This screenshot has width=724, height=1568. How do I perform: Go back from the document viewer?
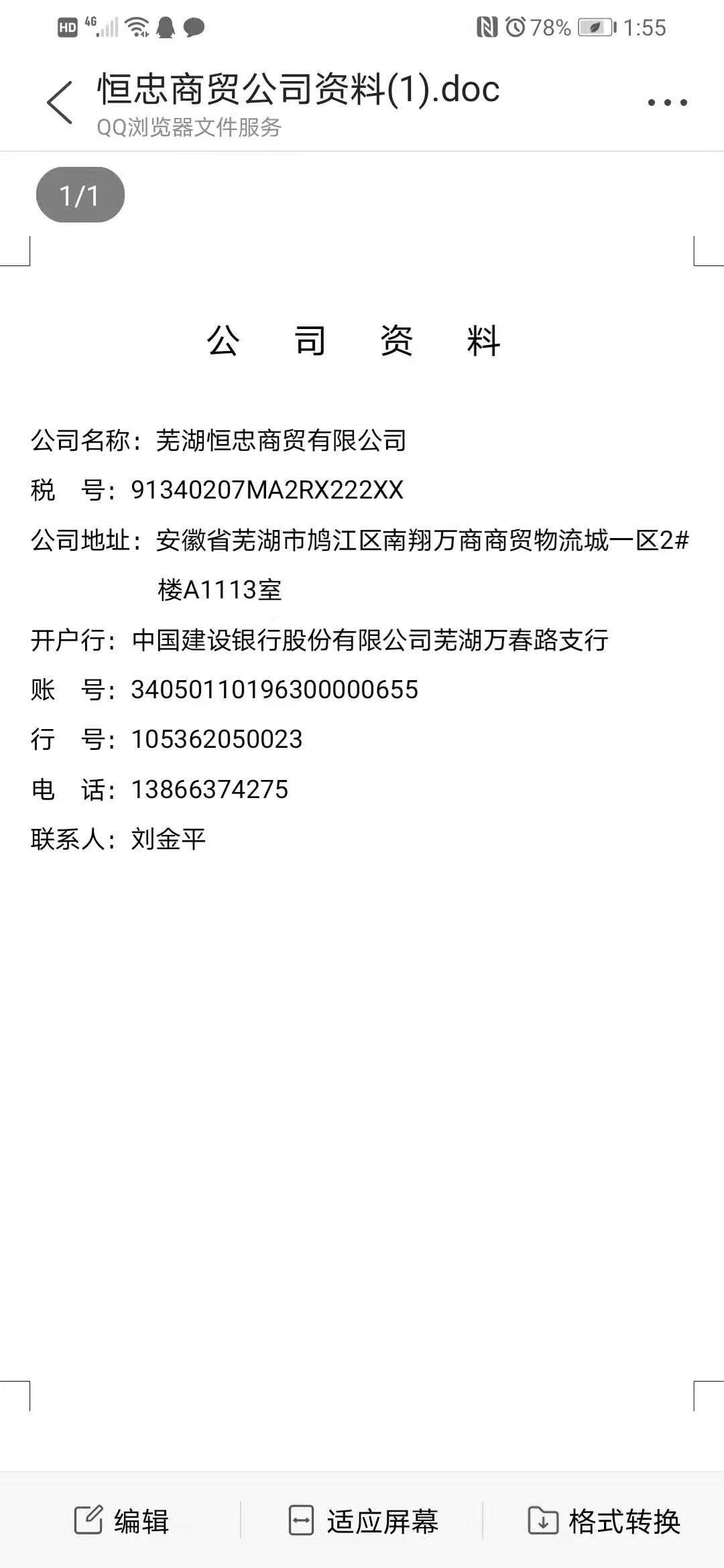coord(60,103)
